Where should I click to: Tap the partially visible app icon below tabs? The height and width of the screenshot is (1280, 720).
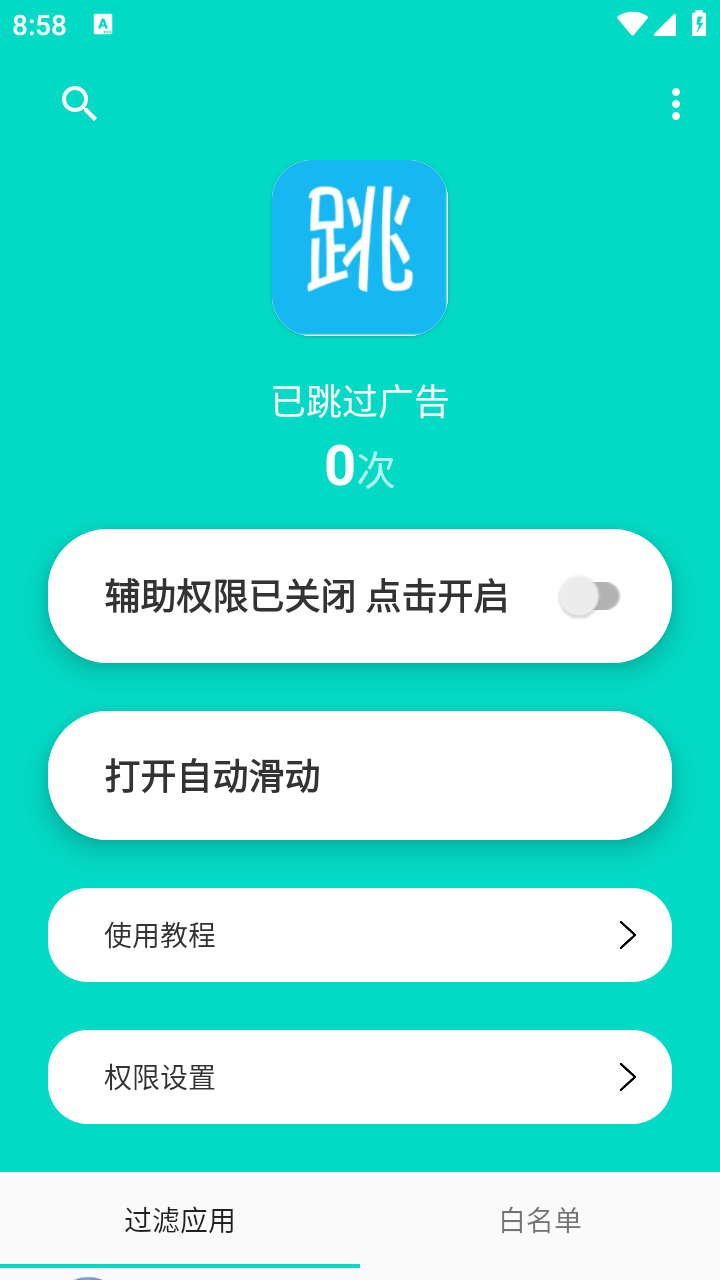[88, 1273]
